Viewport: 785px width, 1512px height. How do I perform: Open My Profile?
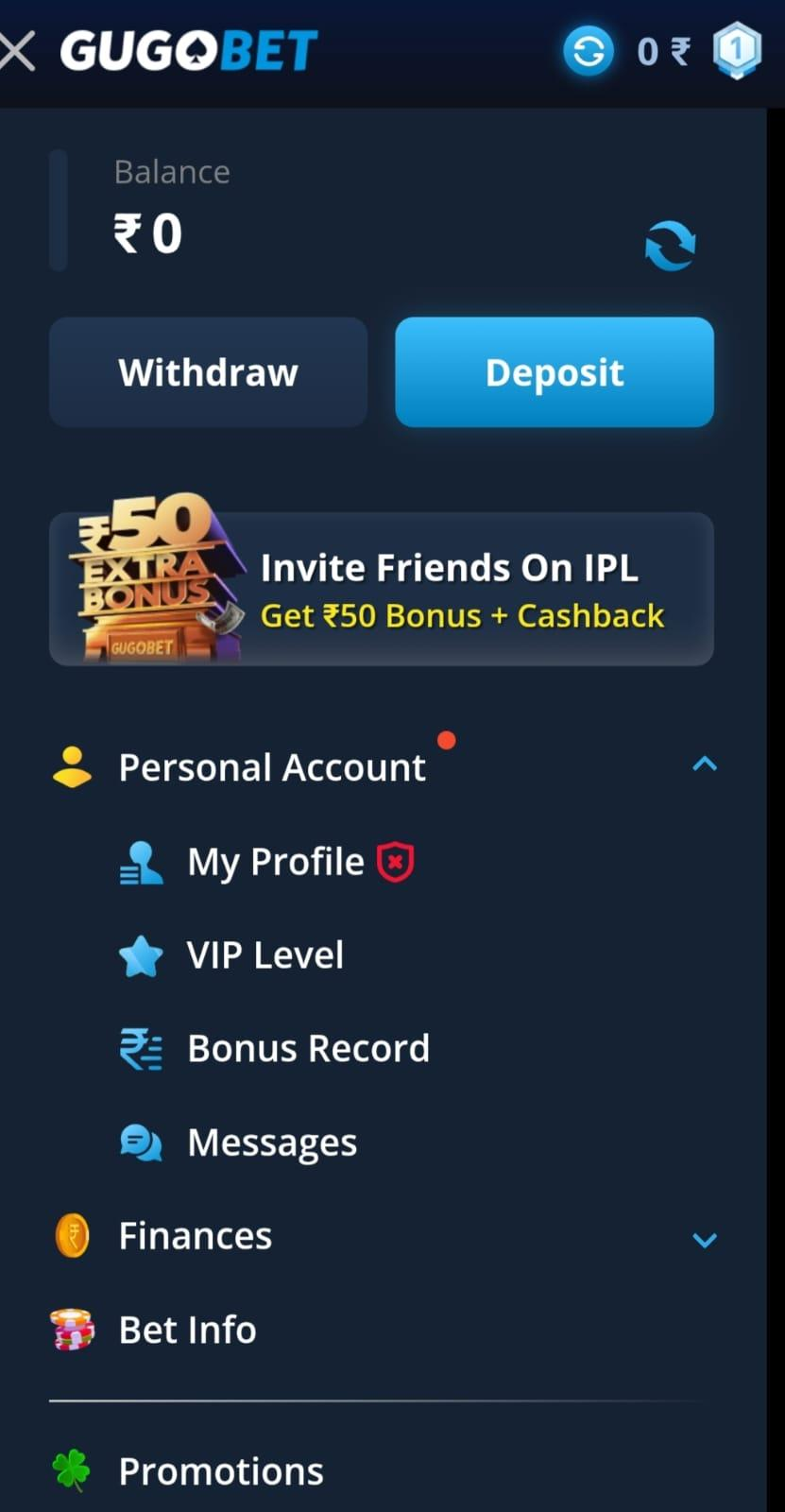[275, 862]
